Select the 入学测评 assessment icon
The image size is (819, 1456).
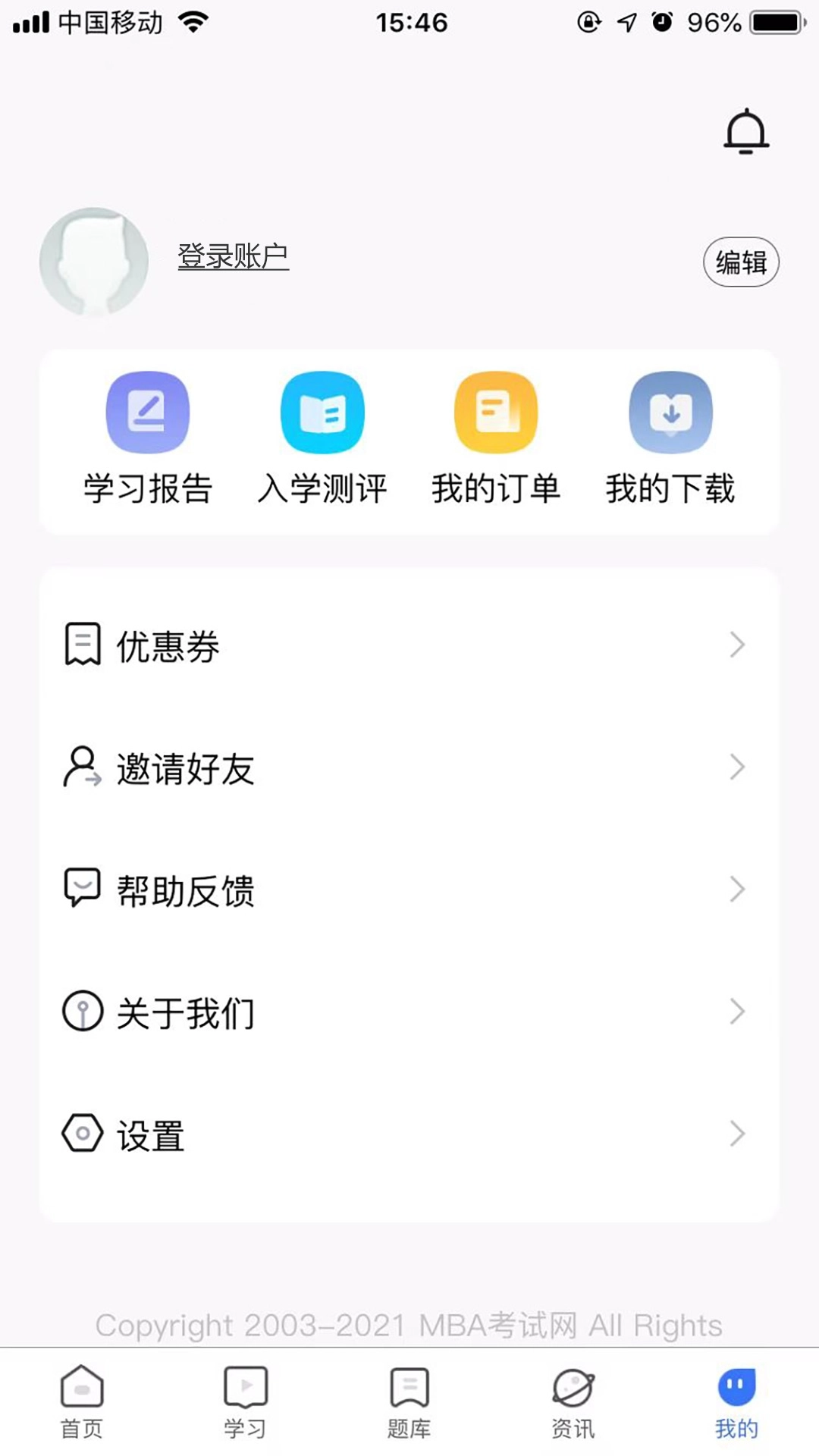click(x=322, y=412)
